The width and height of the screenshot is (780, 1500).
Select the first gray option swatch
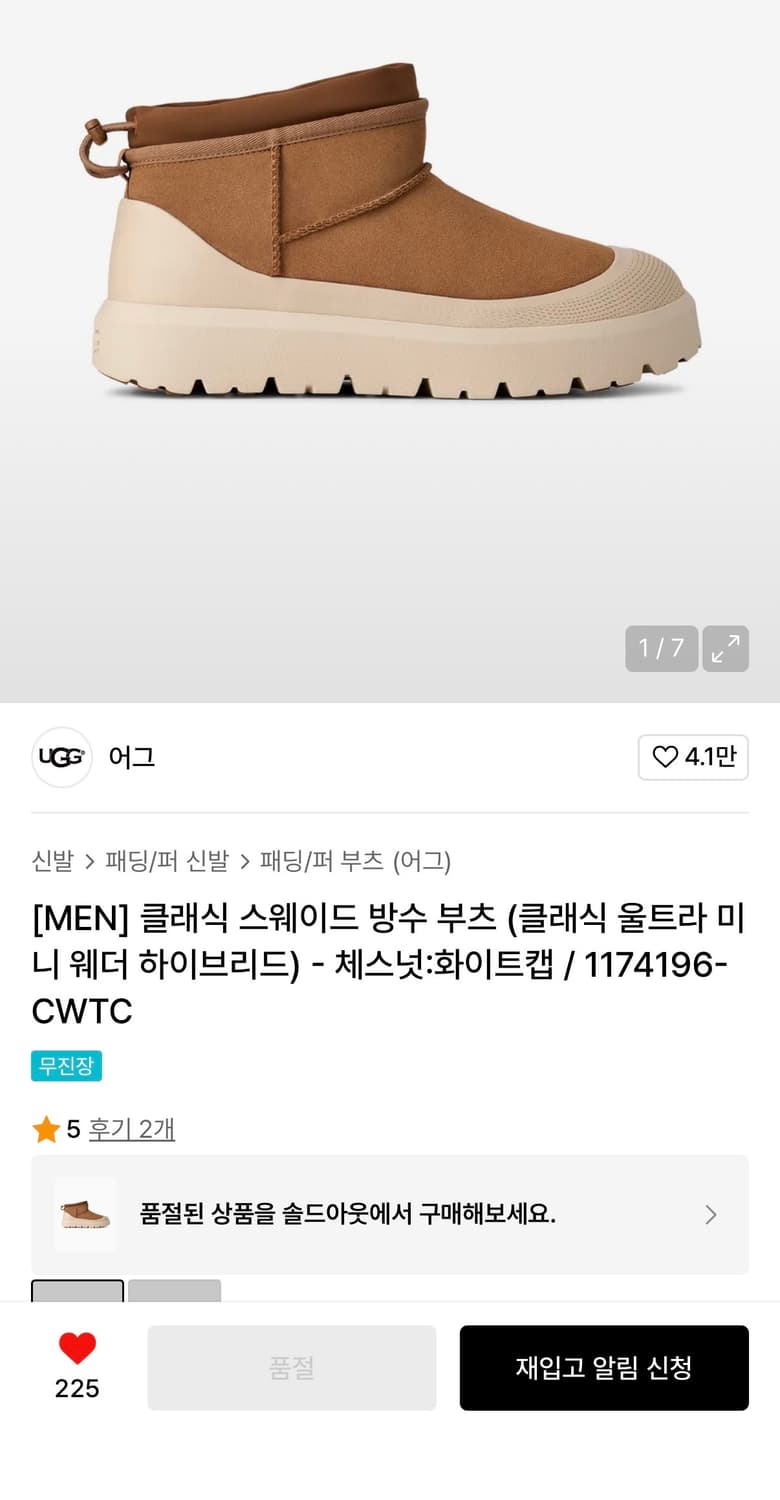77,1295
